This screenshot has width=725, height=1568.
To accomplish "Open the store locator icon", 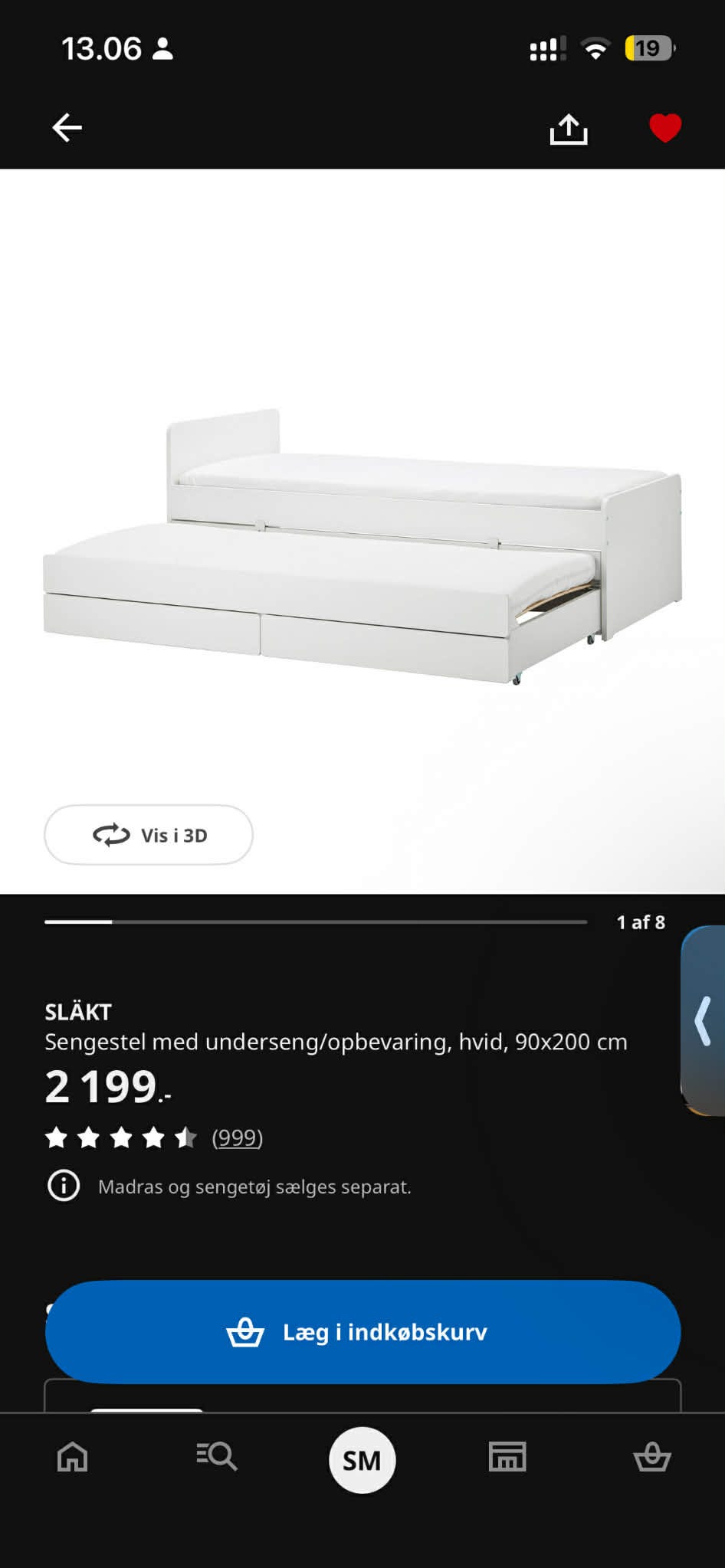I will pos(507,1459).
